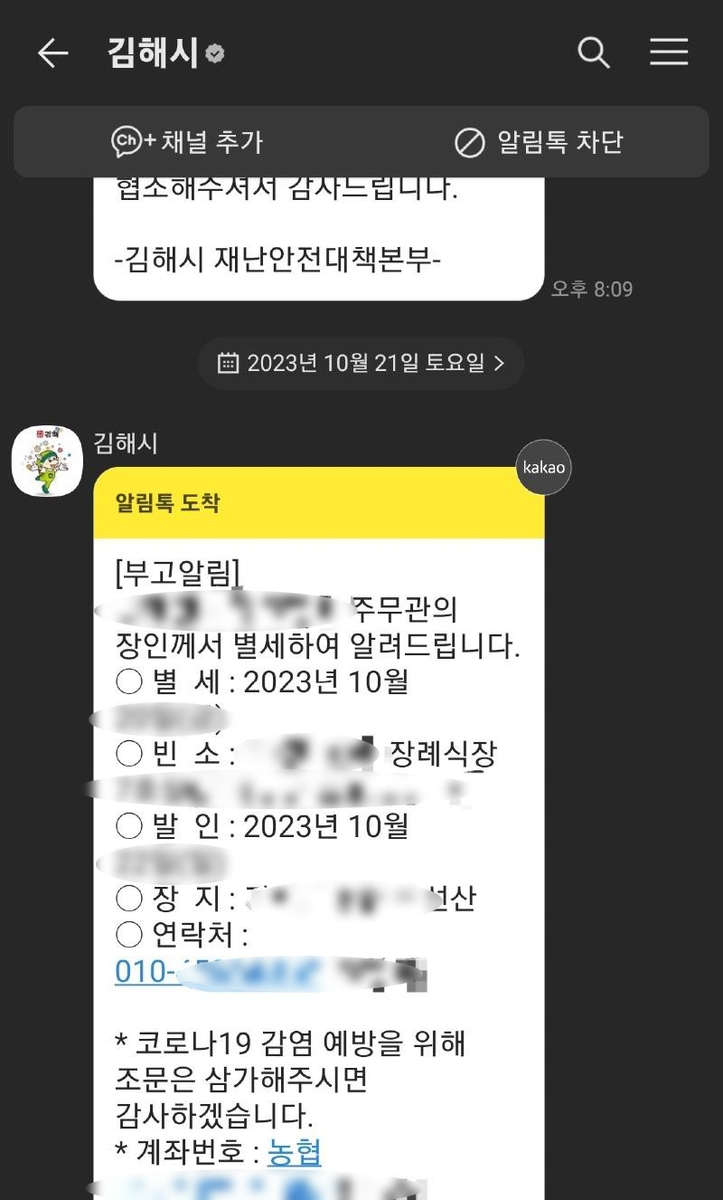Go back with the arrow icon
Screen dimensions: 723x1200
pyautogui.click(x=52, y=53)
